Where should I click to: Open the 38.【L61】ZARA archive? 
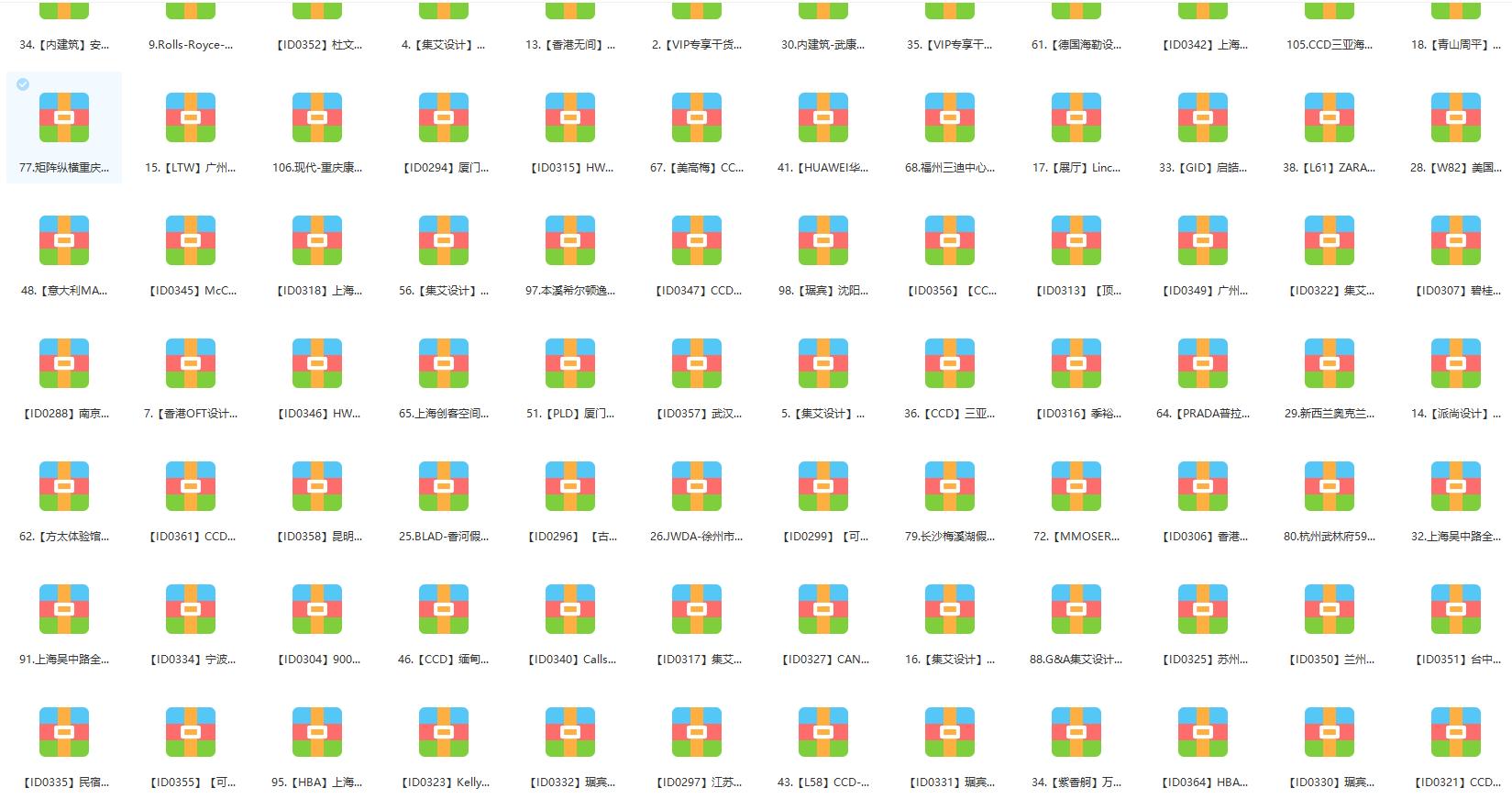pos(1330,117)
